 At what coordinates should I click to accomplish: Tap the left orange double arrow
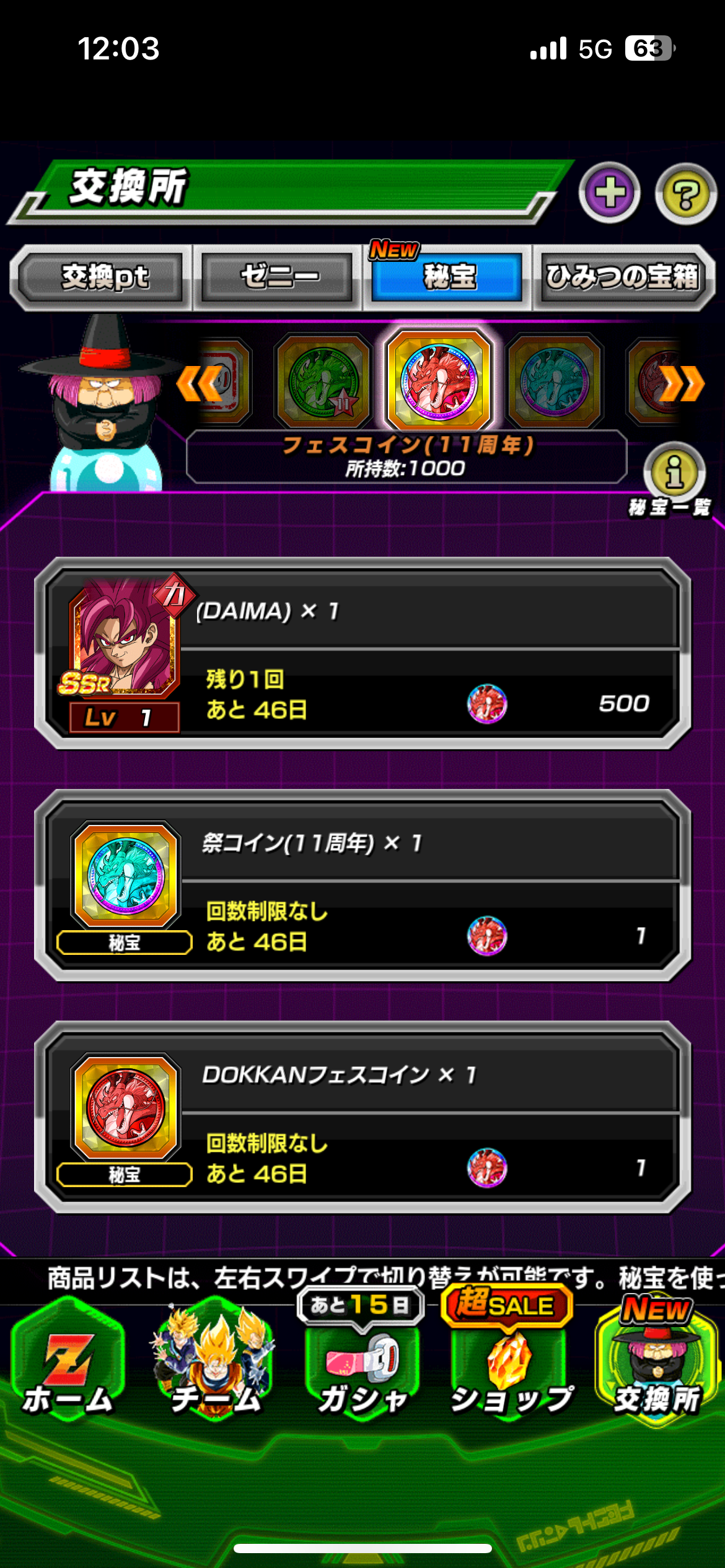coord(200,383)
